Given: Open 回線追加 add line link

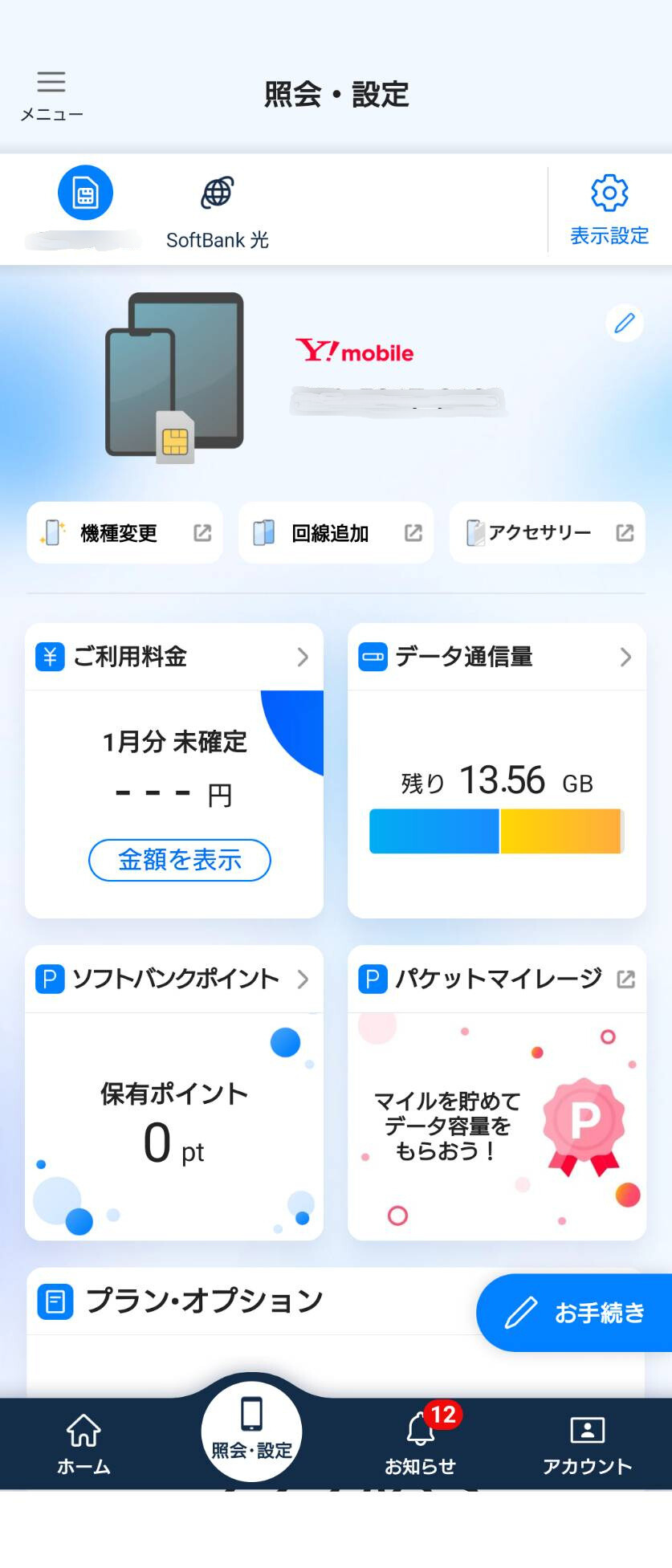Looking at the screenshot, I should 336,533.
